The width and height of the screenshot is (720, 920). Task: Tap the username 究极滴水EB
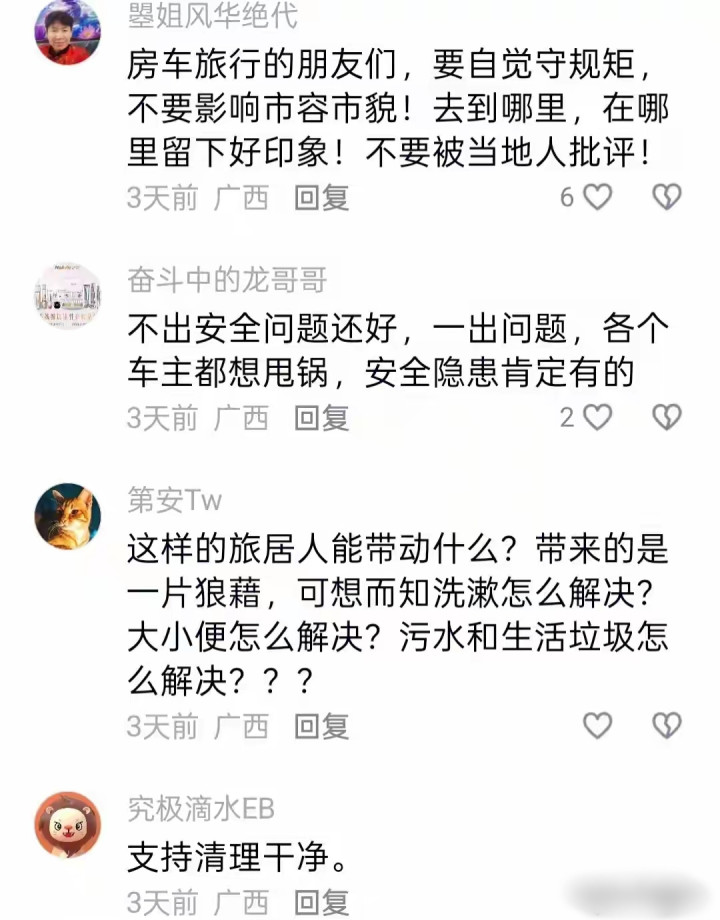[200, 806]
